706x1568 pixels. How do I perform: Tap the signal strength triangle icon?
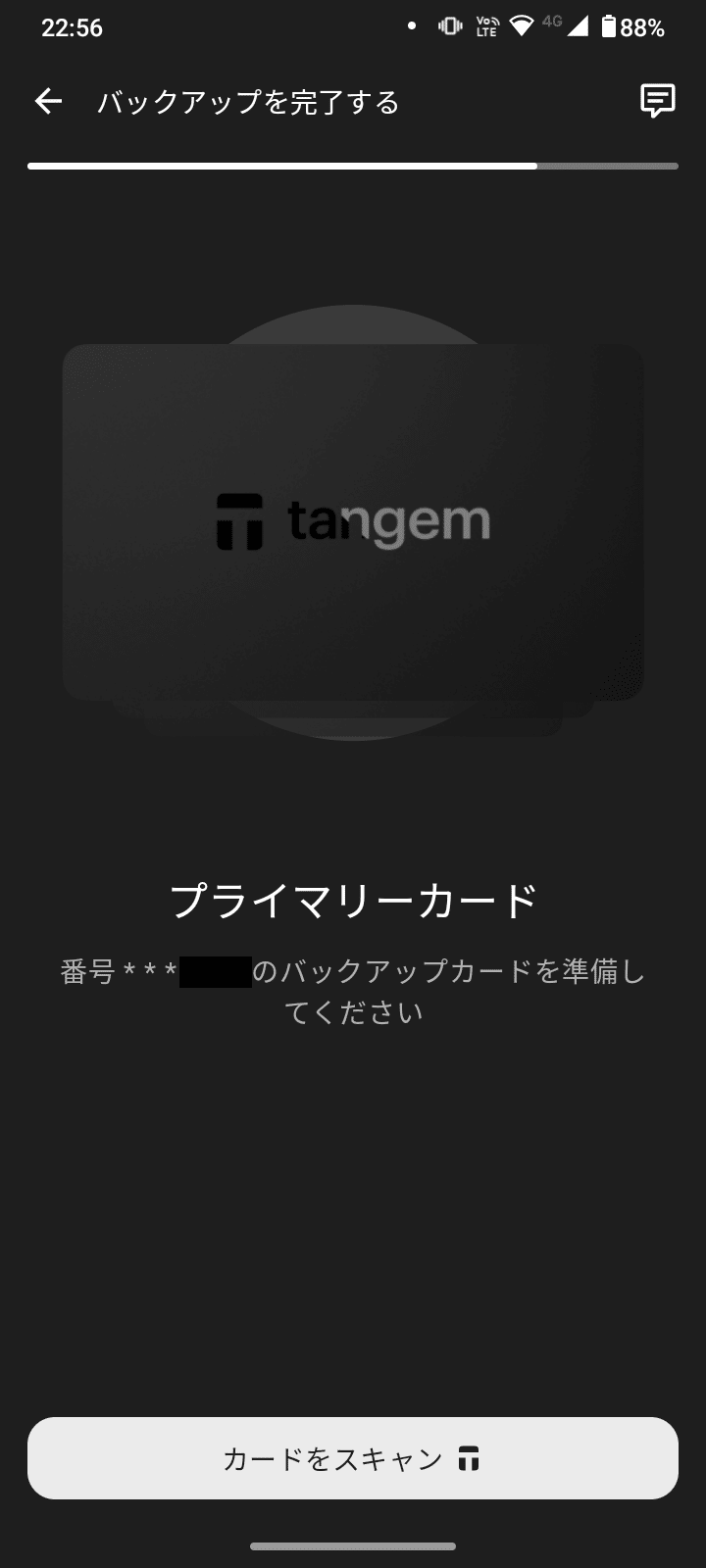tap(581, 26)
